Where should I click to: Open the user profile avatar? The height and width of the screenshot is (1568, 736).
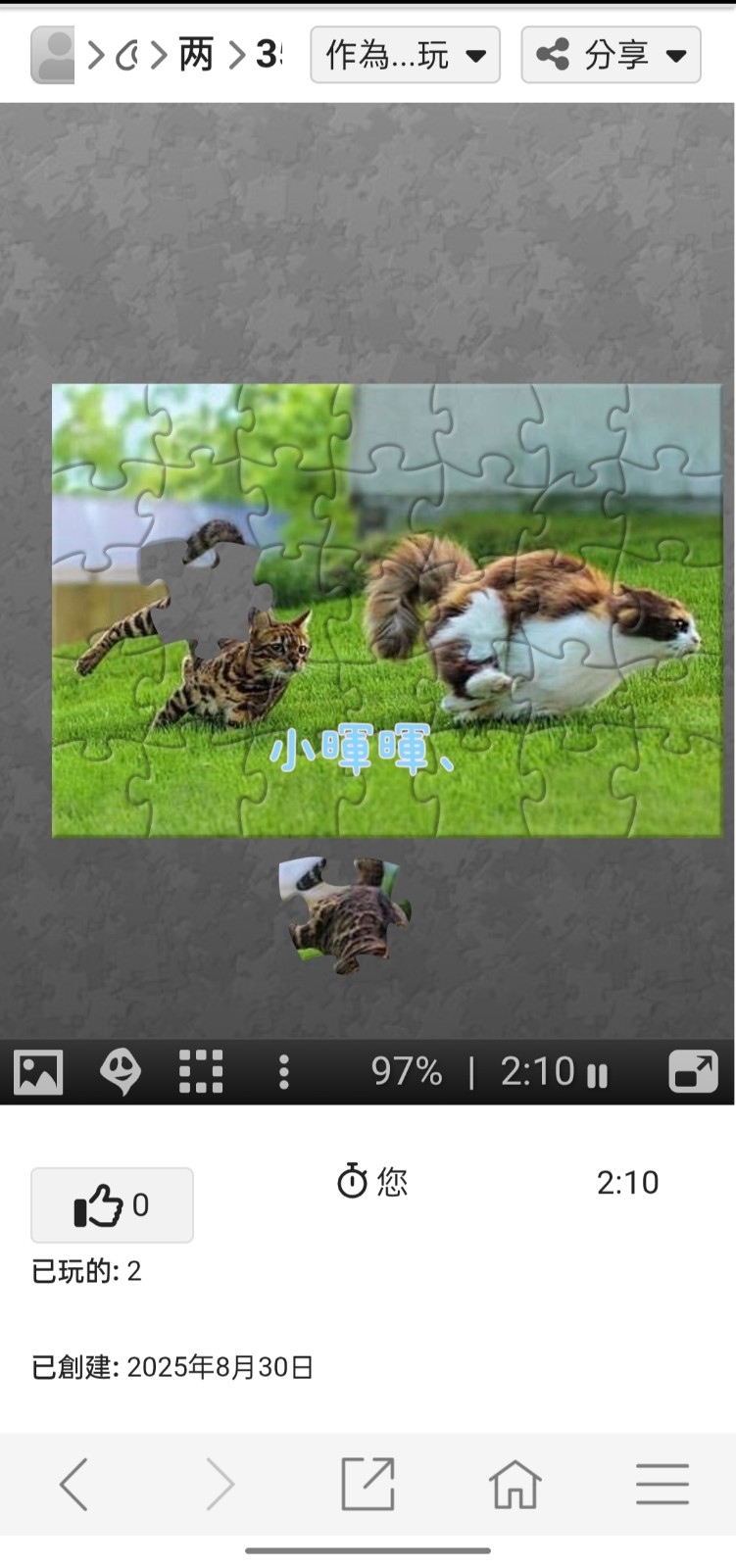click(52, 56)
